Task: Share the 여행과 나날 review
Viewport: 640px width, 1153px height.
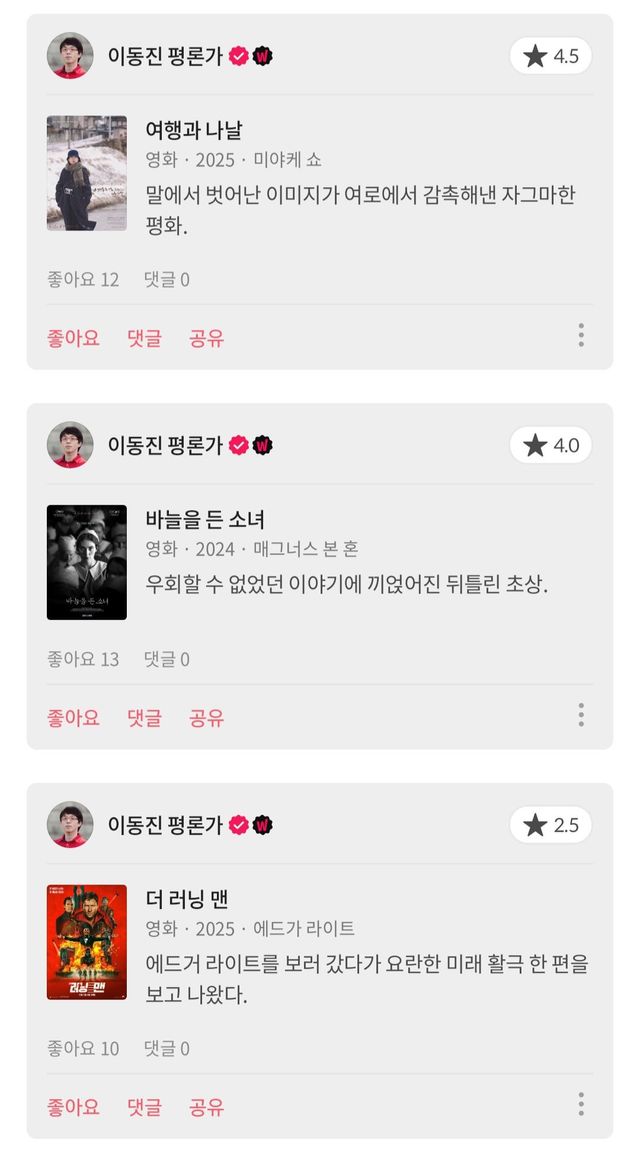Action: point(206,338)
